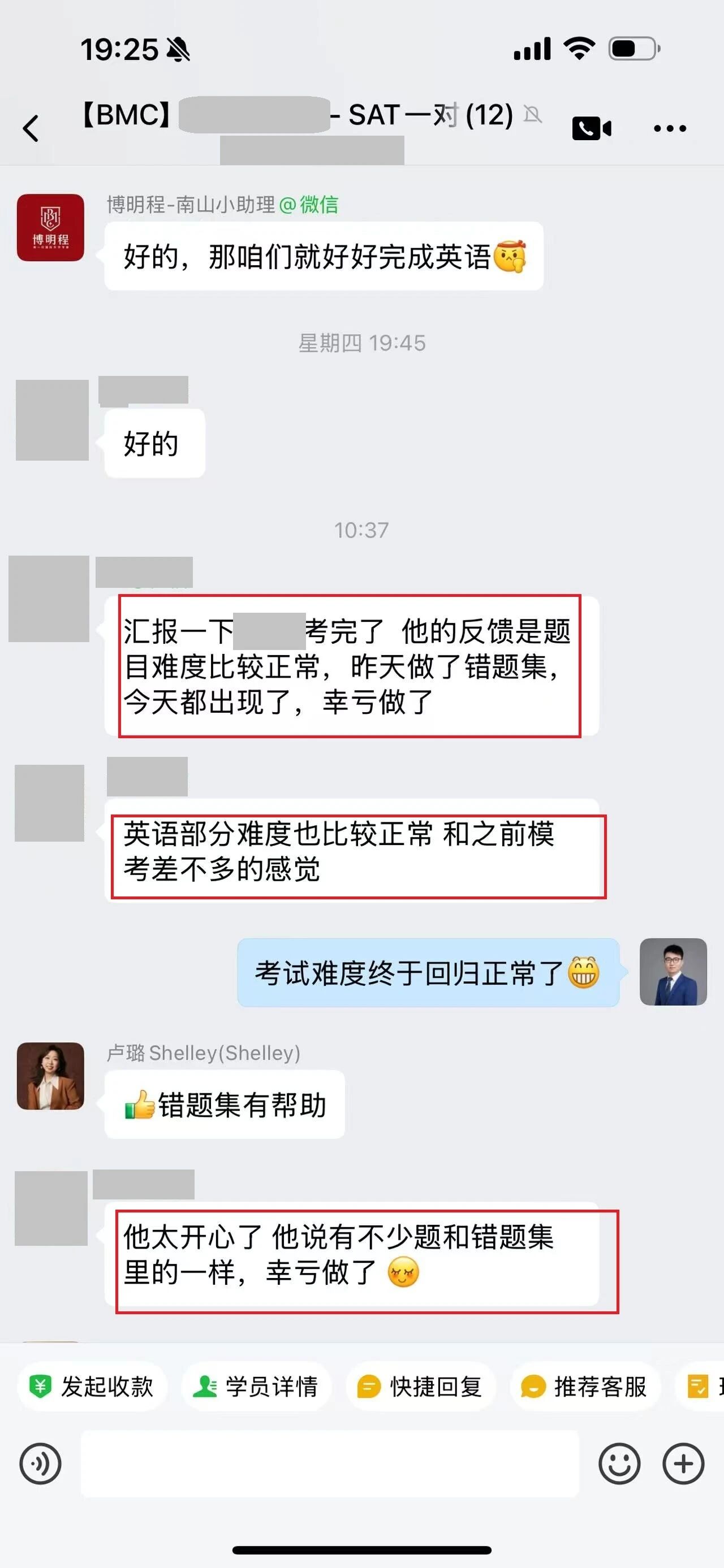Image resolution: width=724 pixels, height=1568 pixels.
Task: Go back to the chat list
Action: pyautogui.click(x=31, y=128)
